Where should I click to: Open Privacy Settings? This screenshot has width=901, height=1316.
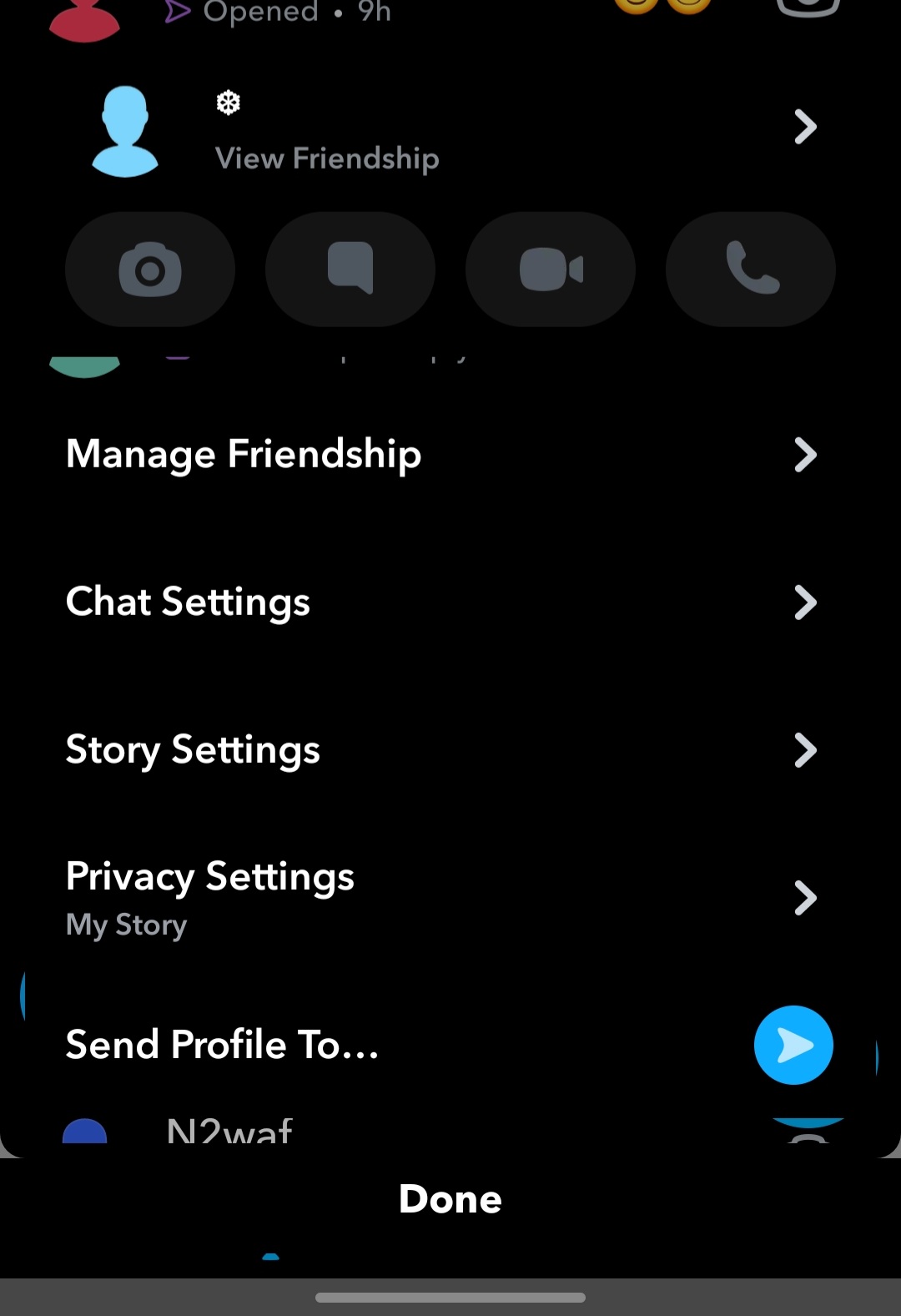click(x=442, y=898)
